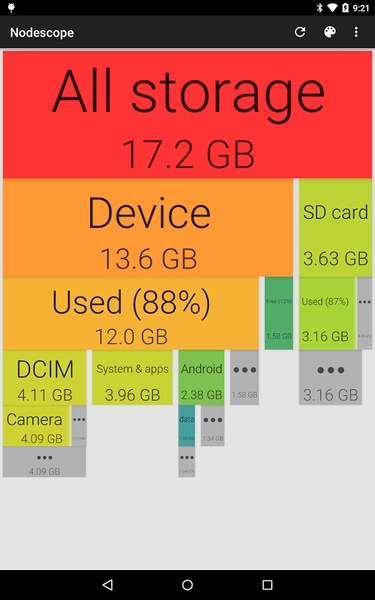The image size is (375, 600).
Task: Select the teal data folder block
Action: tap(187, 426)
